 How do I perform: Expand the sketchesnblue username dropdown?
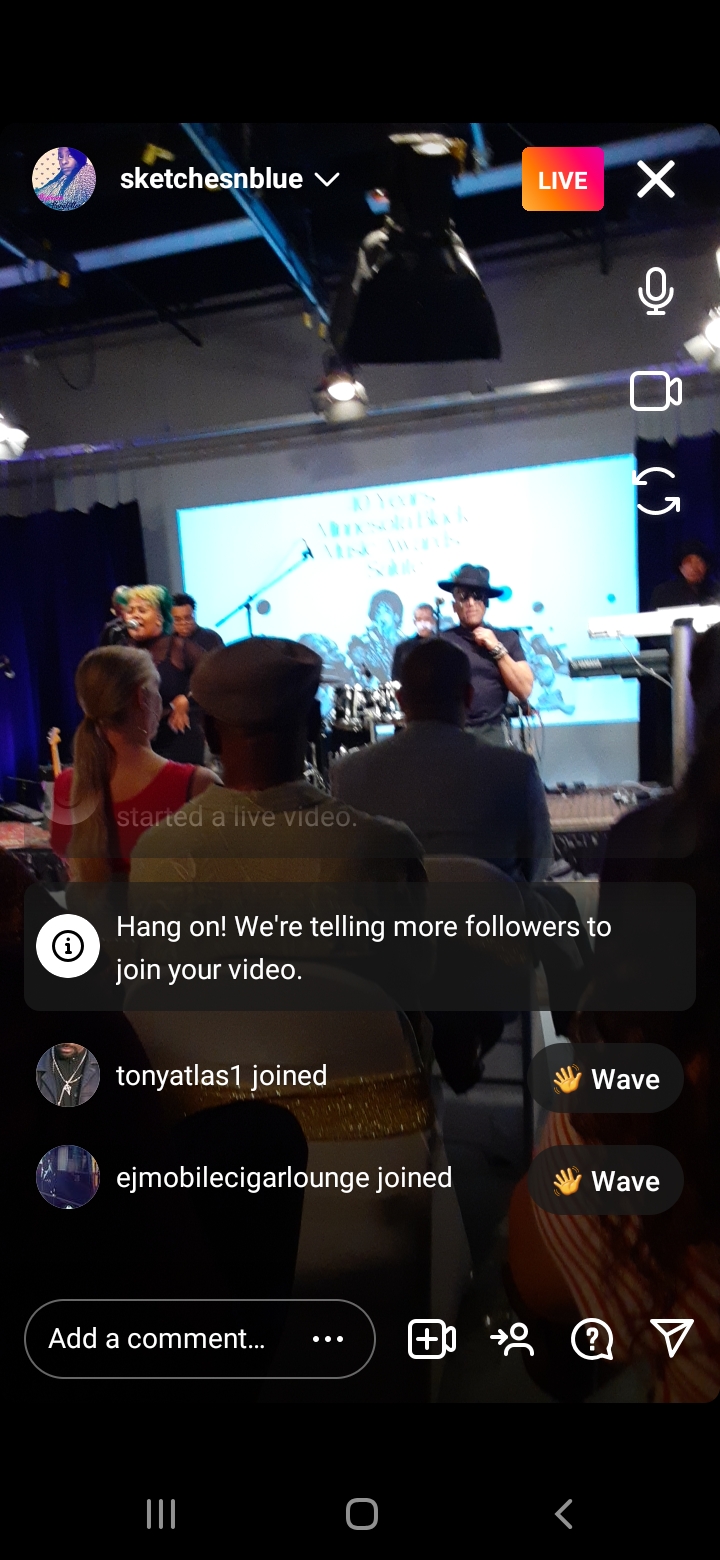pyautogui.click(x=327, y=179)
